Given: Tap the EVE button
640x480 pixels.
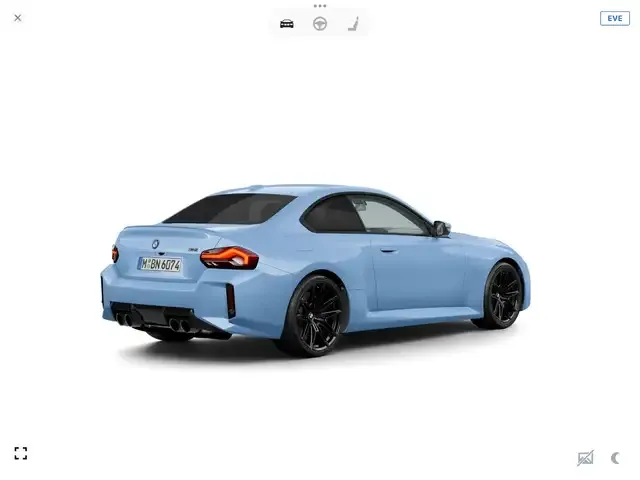Looking at the screenshot, I should click(614, 18).
